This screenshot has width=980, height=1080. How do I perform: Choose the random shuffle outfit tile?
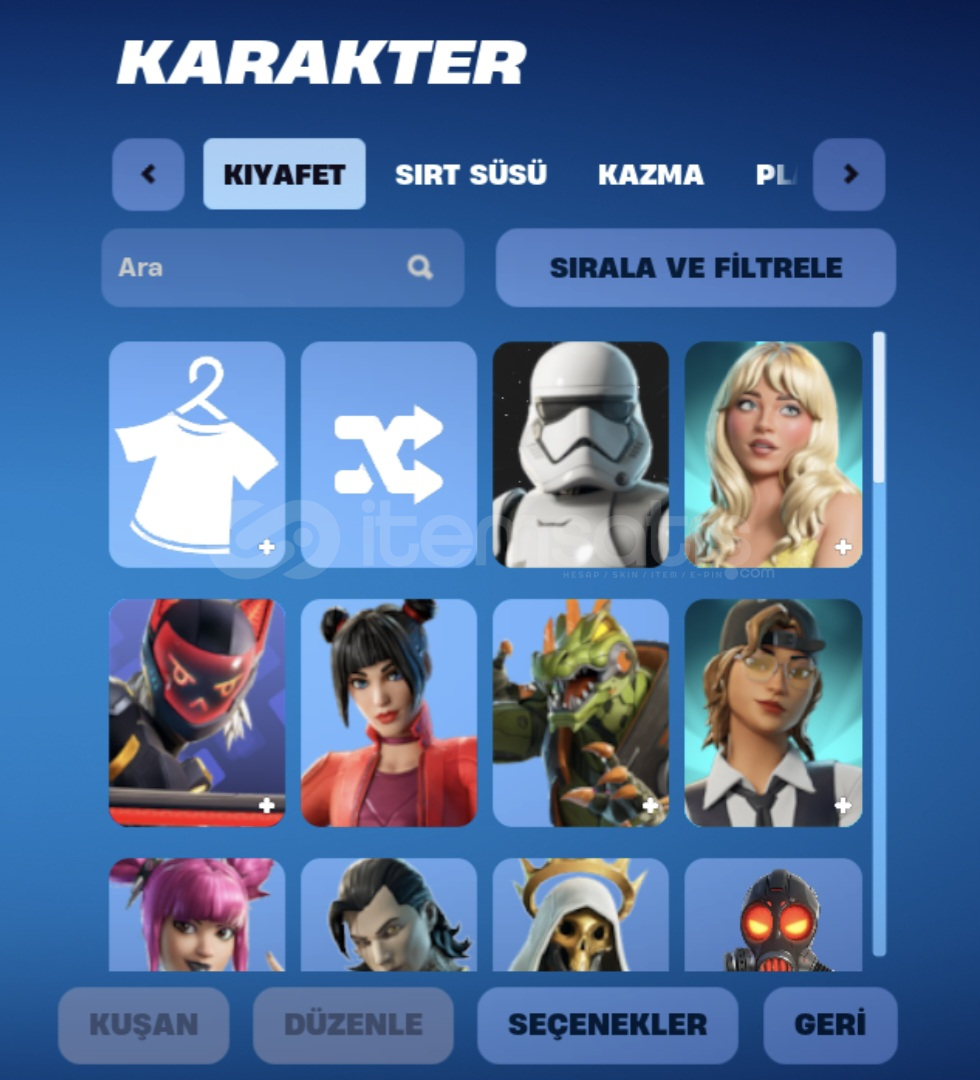(x=388, y=455)
